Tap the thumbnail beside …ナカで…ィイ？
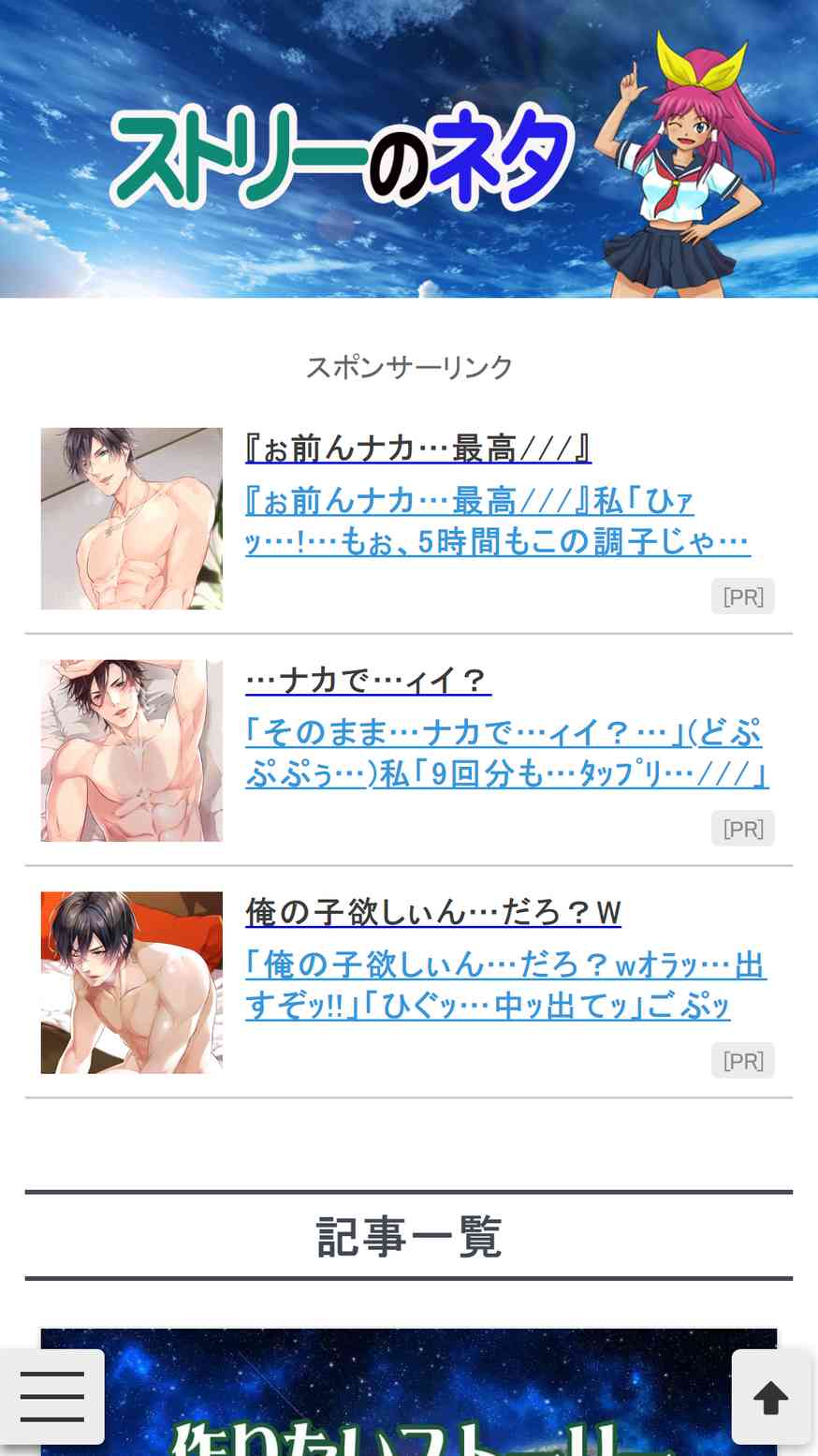Viewport: 818px width, 1456px height. (x=132, y=750)
